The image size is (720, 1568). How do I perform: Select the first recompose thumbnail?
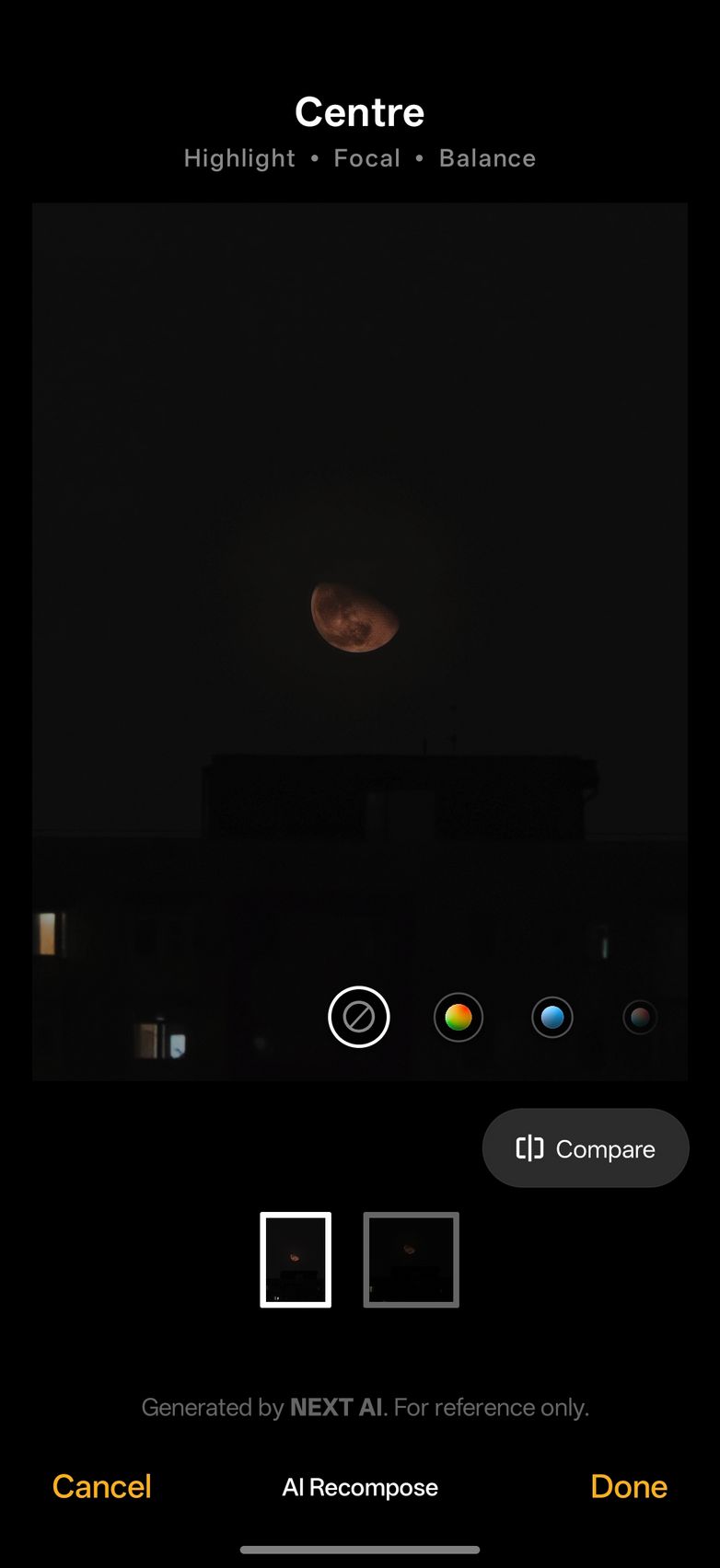[296, 1260]
